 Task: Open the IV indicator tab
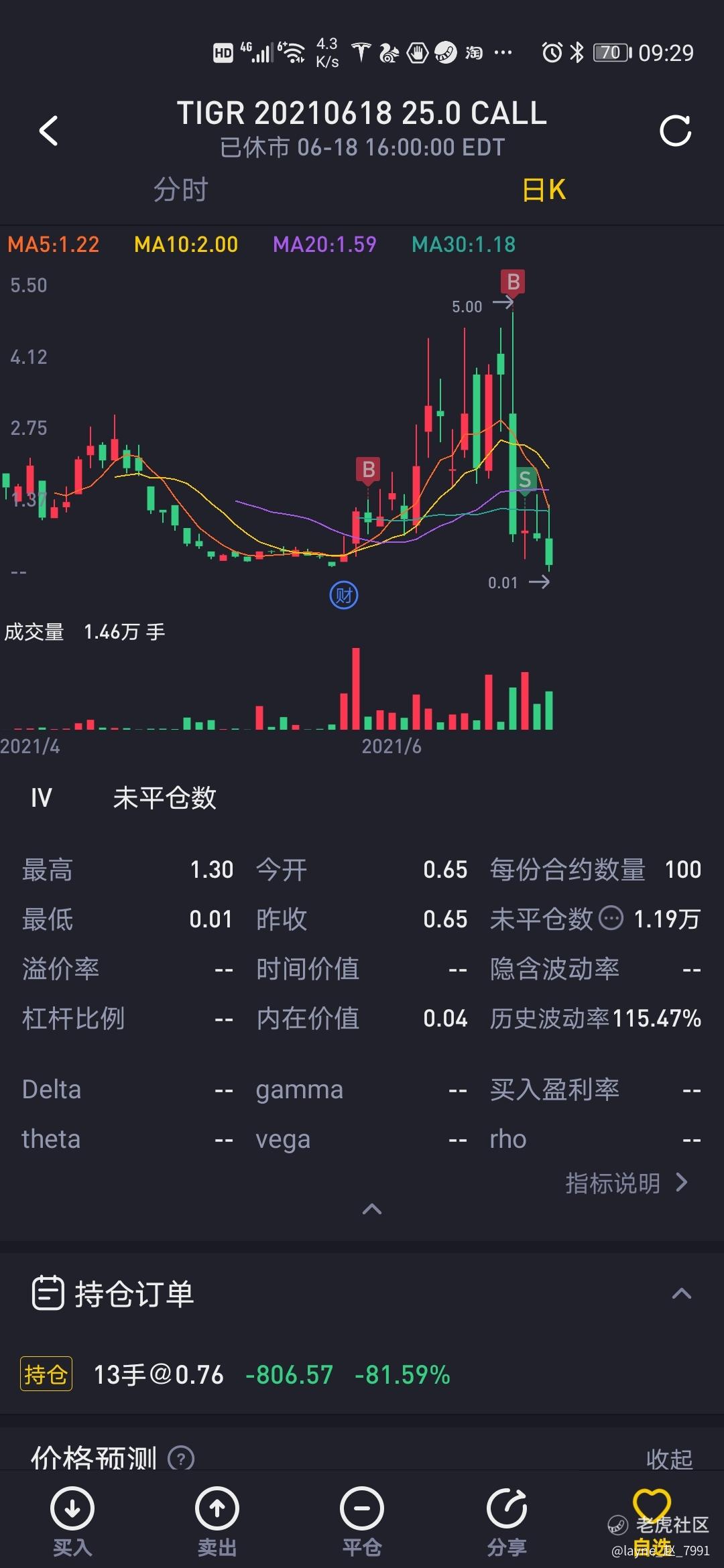(x=41, y=798)
